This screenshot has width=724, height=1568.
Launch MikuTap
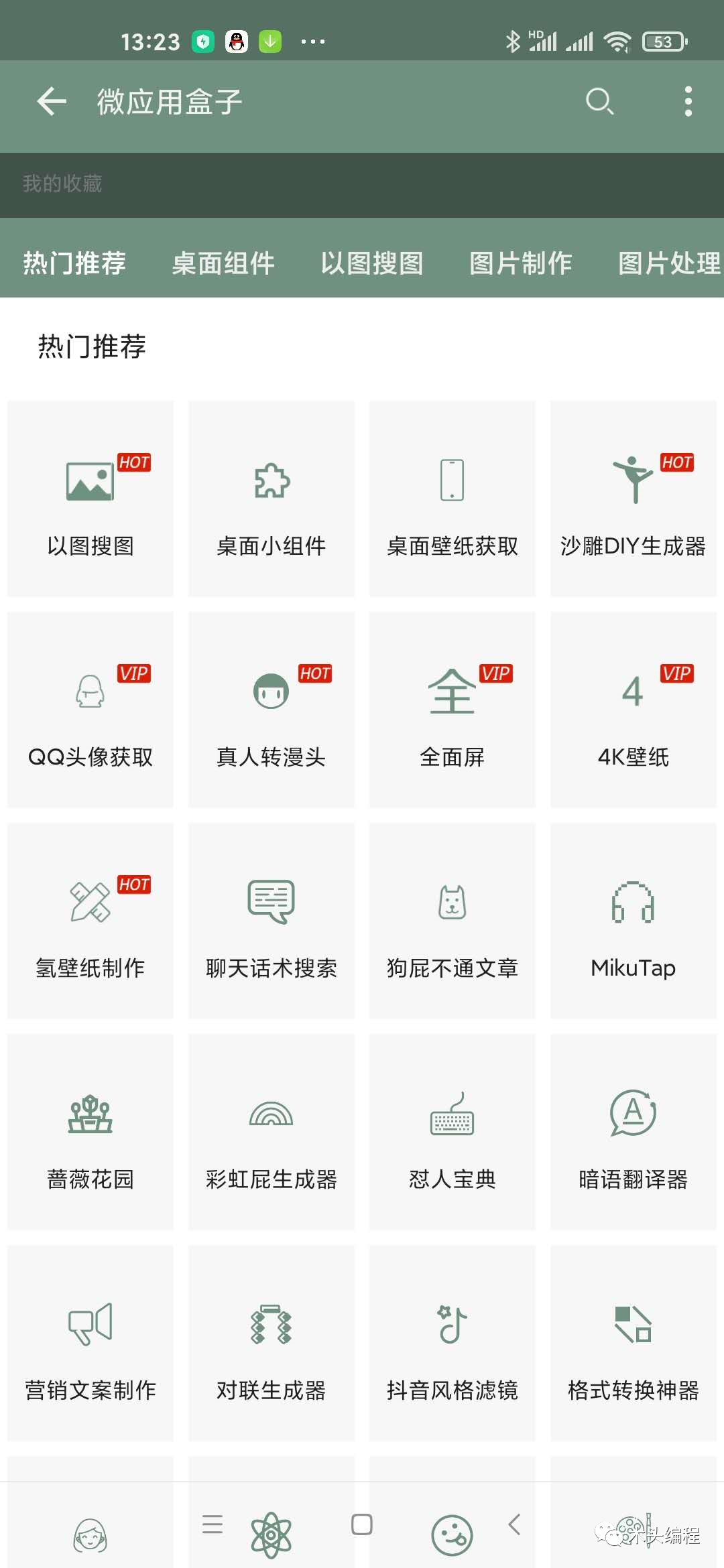(633, 921)
